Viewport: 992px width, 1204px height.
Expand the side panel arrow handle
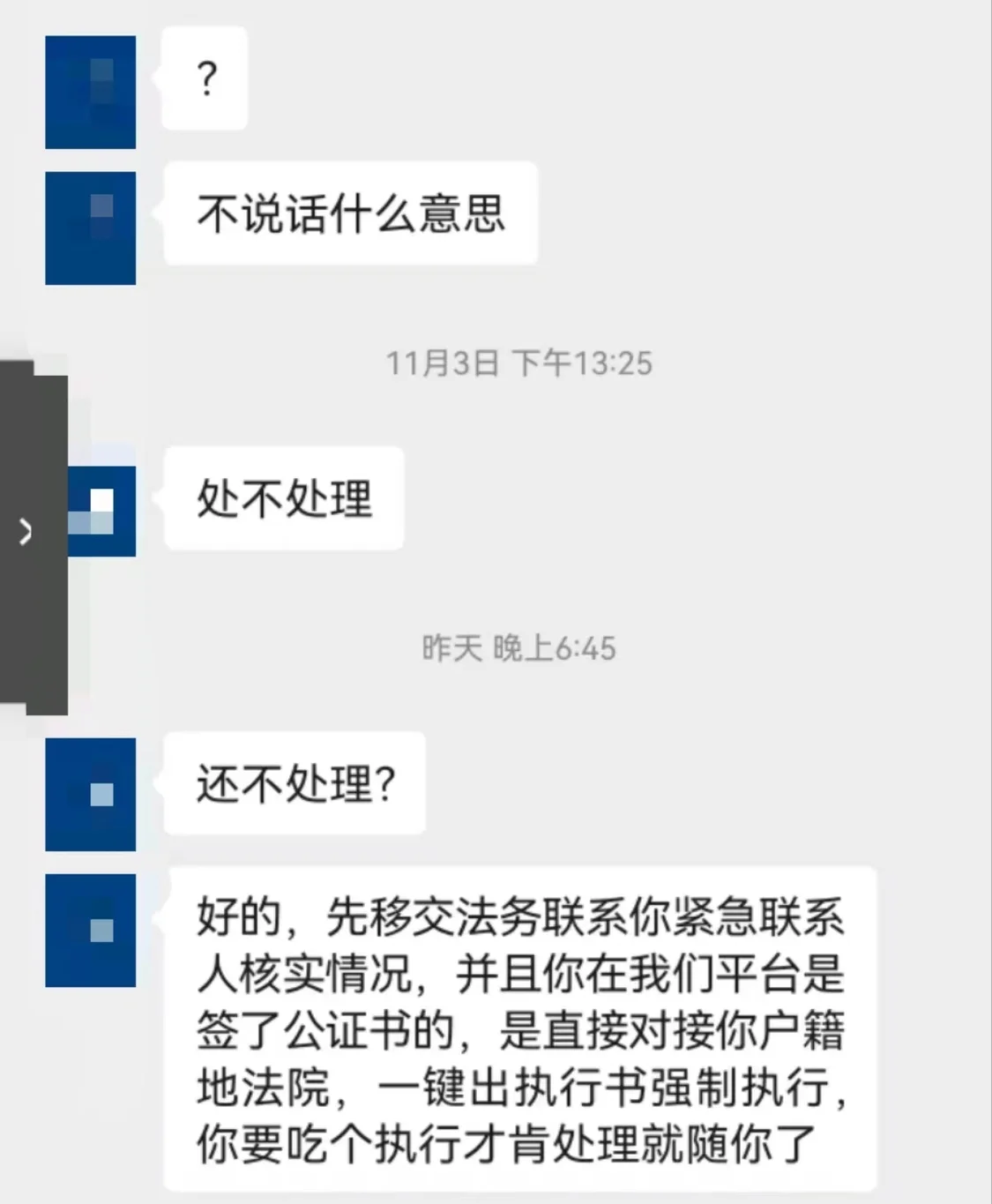[26, 531]
